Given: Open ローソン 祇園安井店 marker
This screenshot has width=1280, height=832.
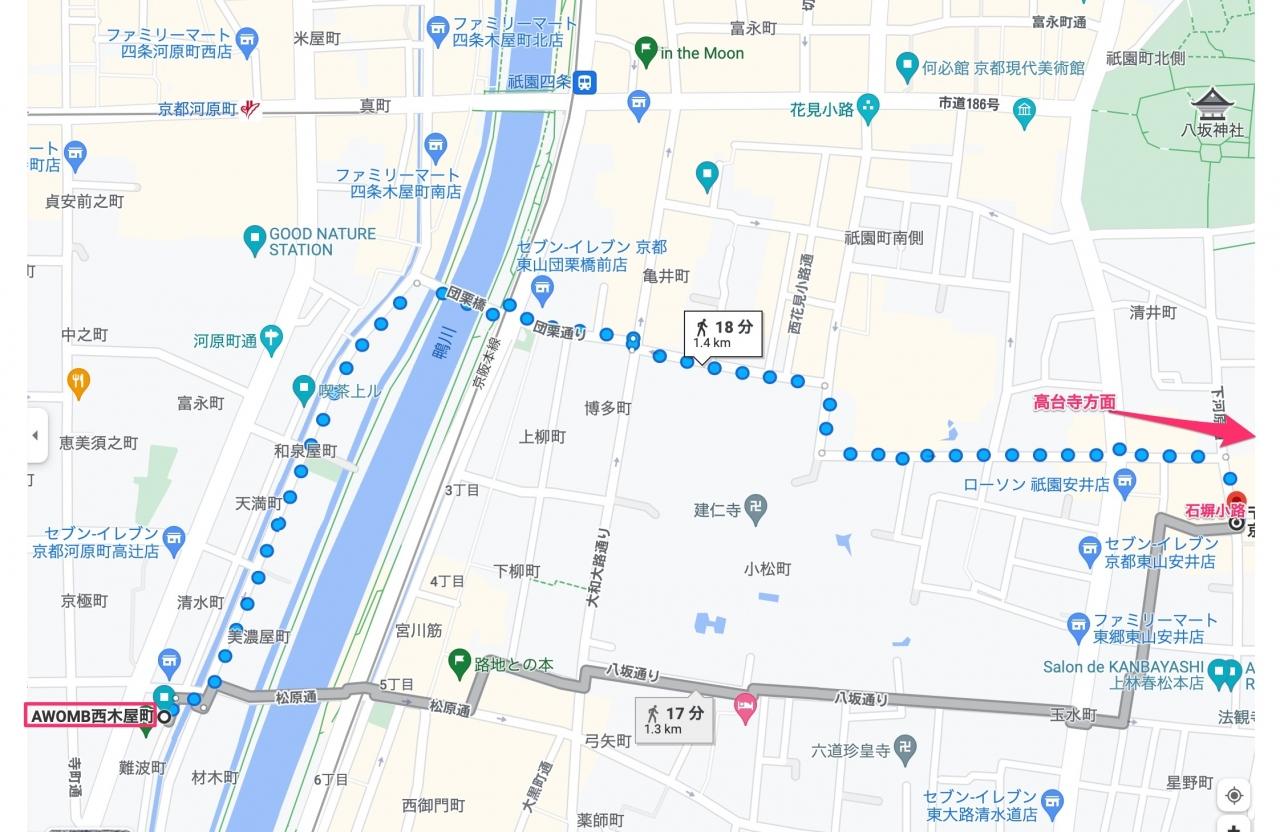Looking at the screenshot, I should pos(1124,484).
